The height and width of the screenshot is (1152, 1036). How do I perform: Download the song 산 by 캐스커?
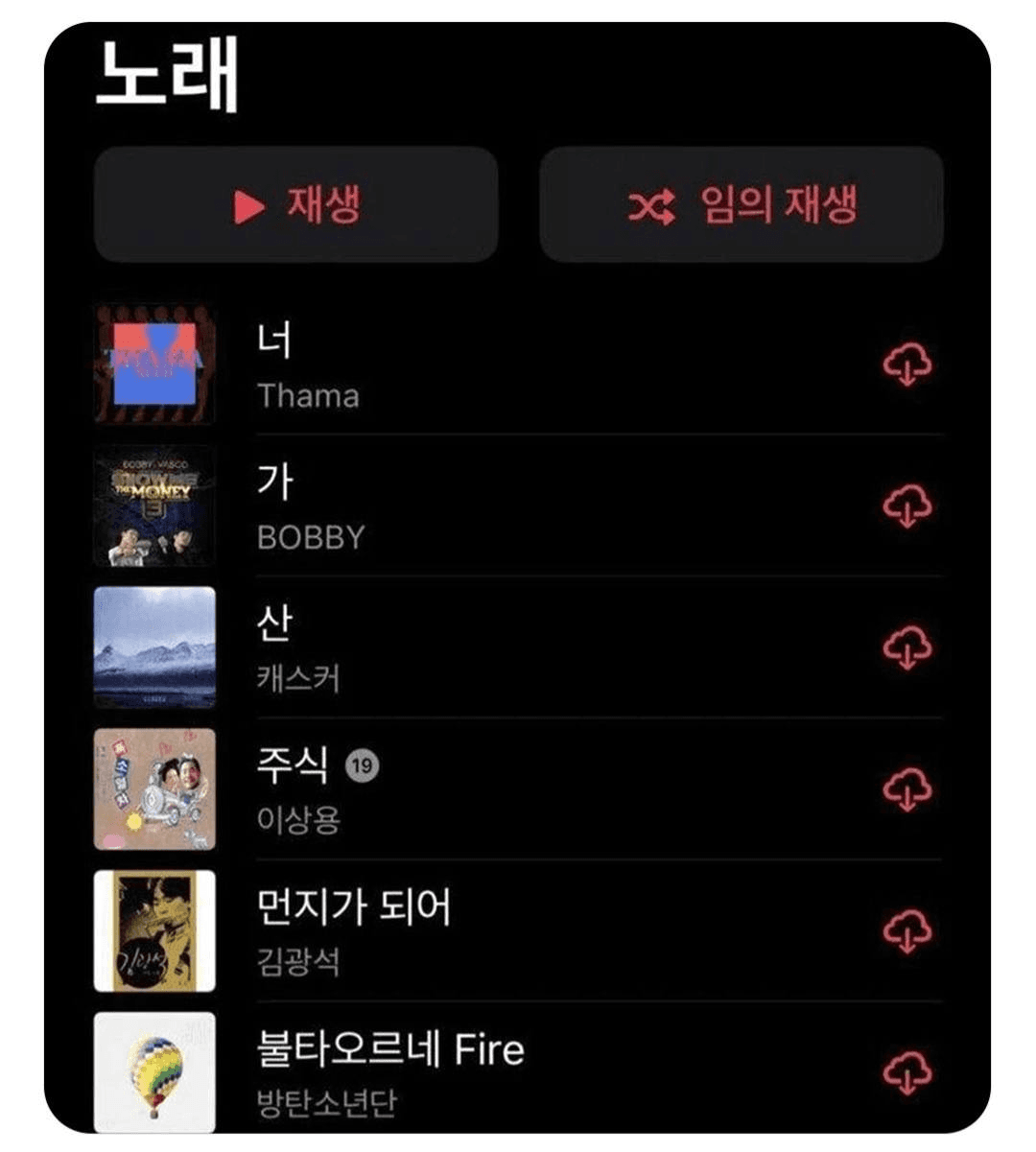[x=906, y=648]
